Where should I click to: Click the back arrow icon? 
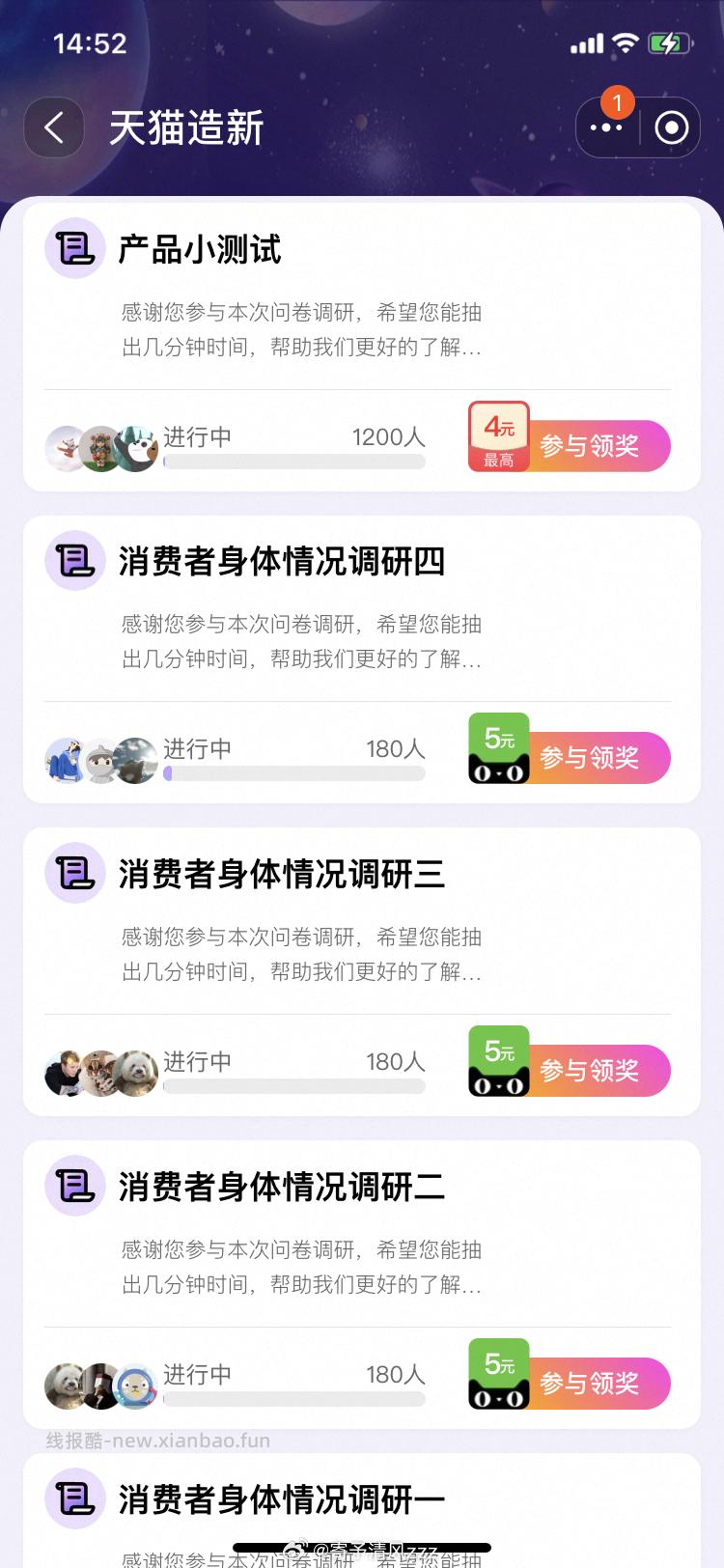[x=53, y=126]
